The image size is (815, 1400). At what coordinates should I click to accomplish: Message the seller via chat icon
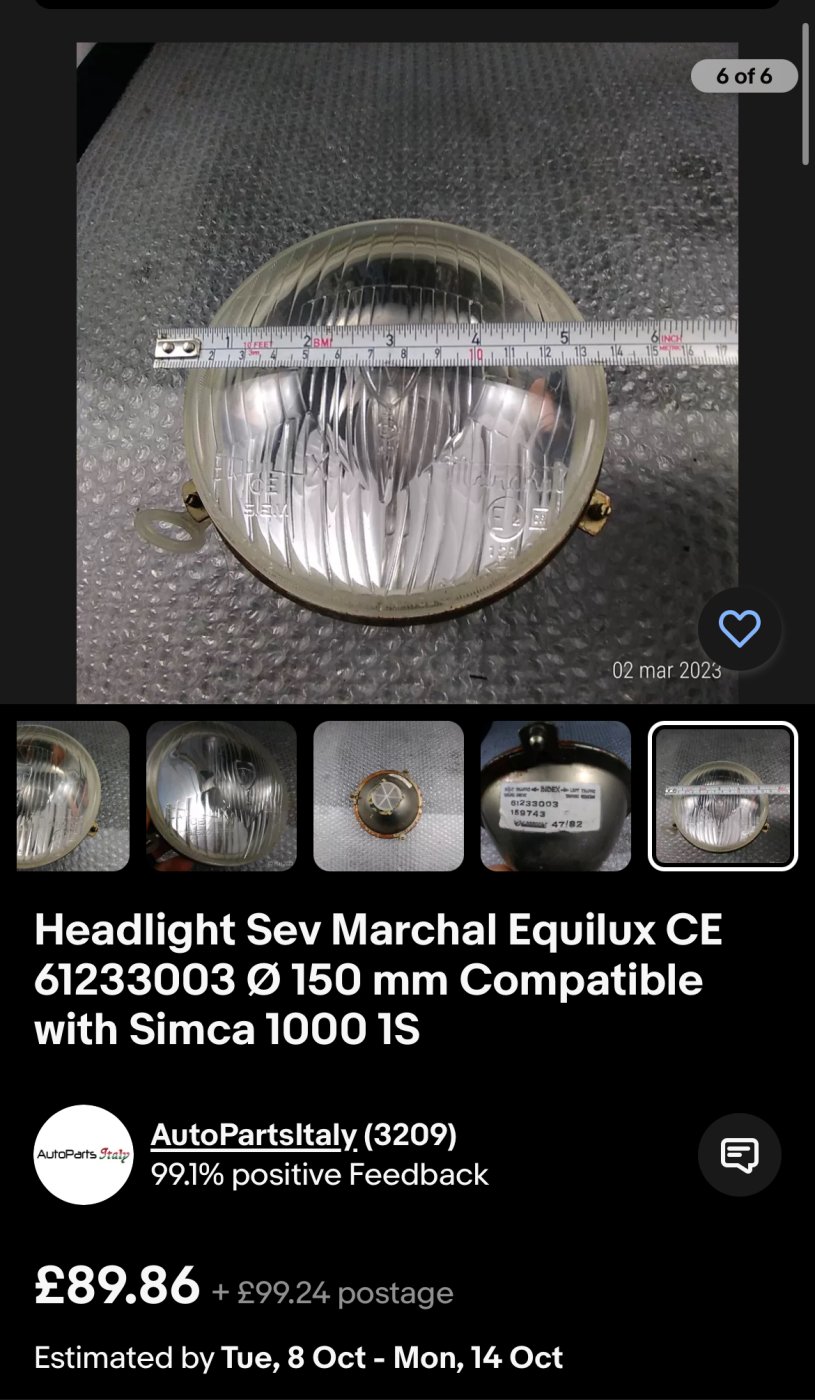tap(739, 1155)
